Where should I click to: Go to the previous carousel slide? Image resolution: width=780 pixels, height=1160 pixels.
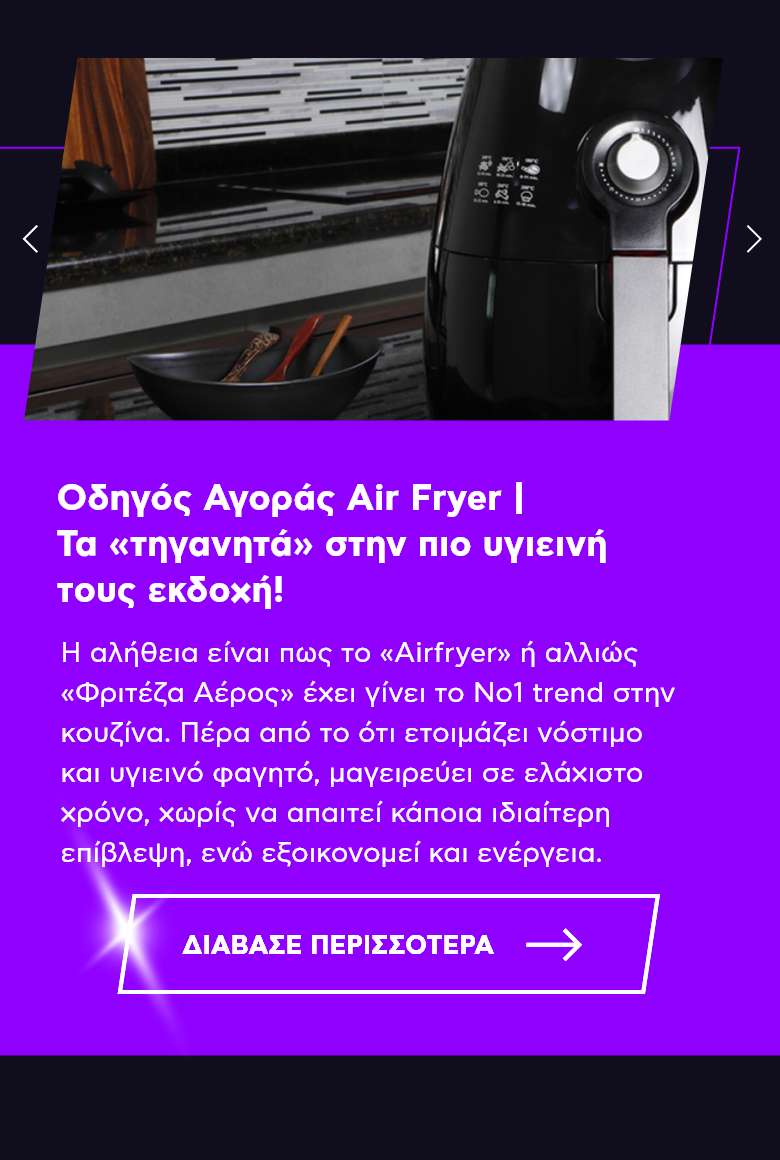31,239
